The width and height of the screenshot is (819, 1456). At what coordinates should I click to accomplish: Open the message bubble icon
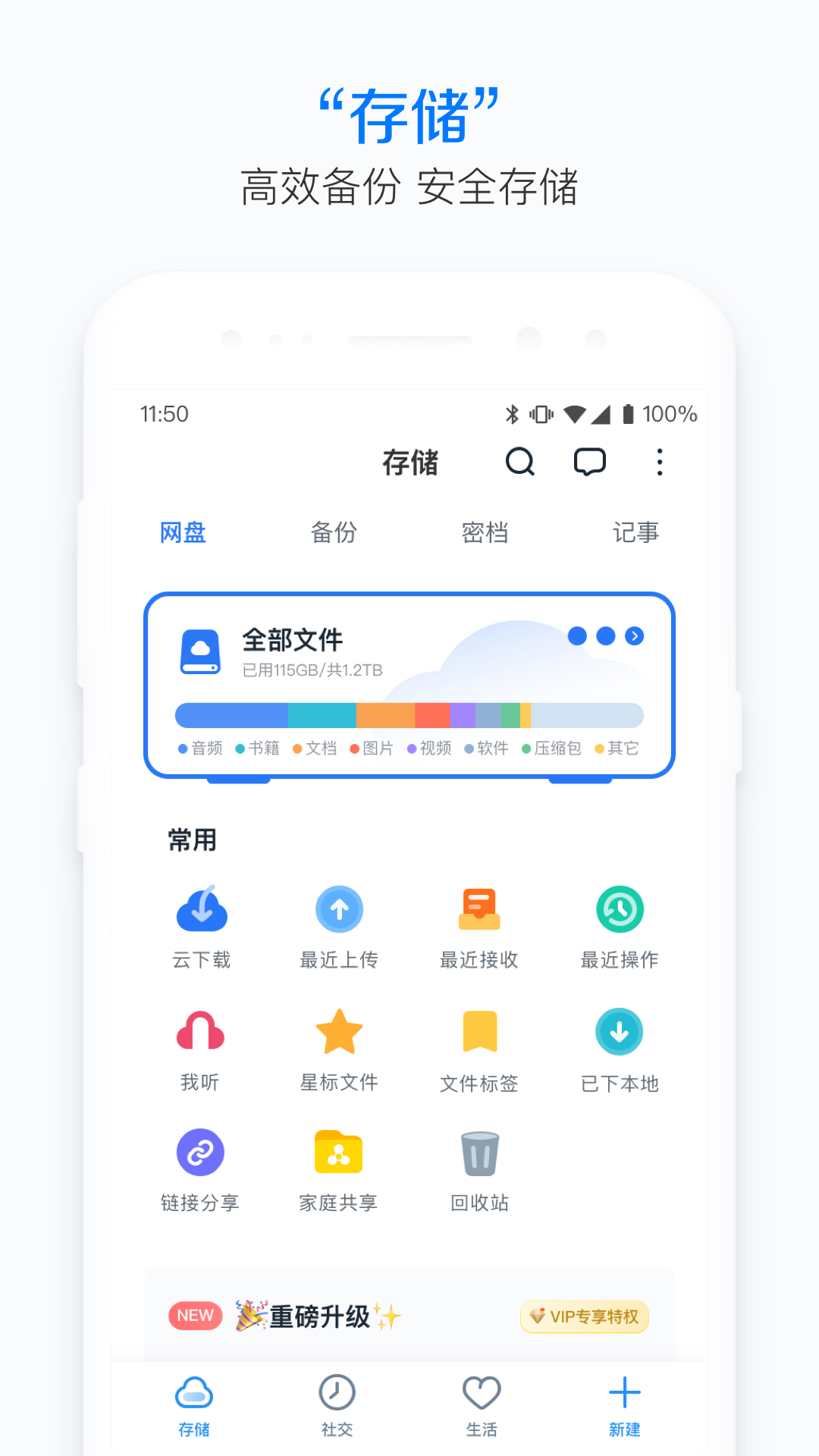pos(590,462)
